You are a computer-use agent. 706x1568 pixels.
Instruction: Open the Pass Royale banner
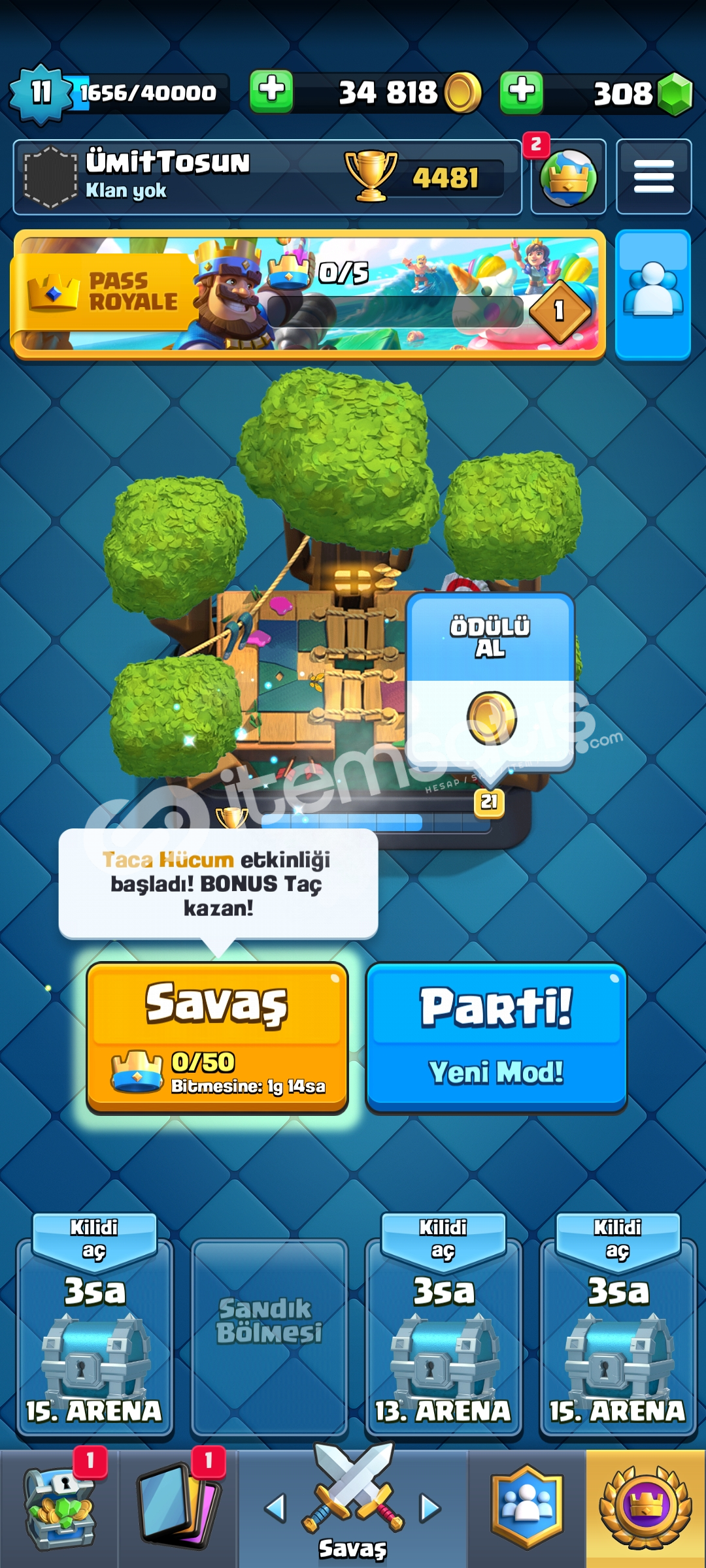(308, 294)
